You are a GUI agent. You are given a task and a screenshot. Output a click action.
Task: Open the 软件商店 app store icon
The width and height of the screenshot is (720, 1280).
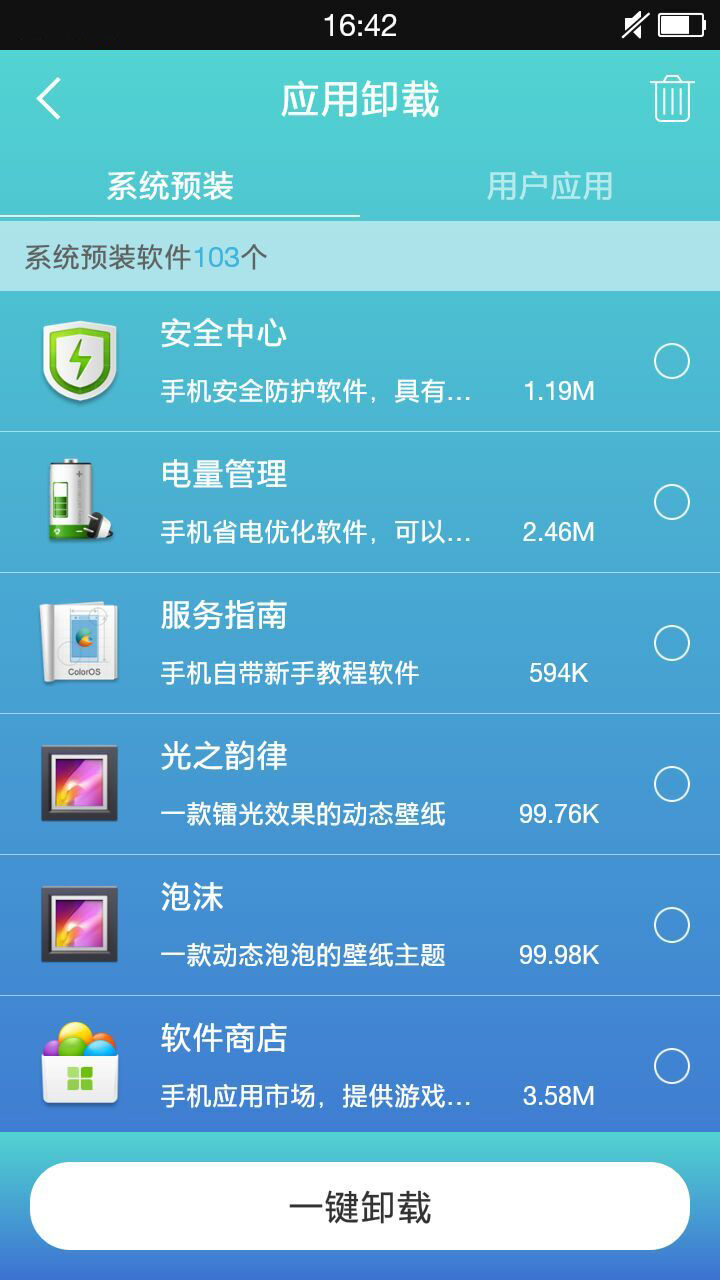click(x=79, y=1062)
